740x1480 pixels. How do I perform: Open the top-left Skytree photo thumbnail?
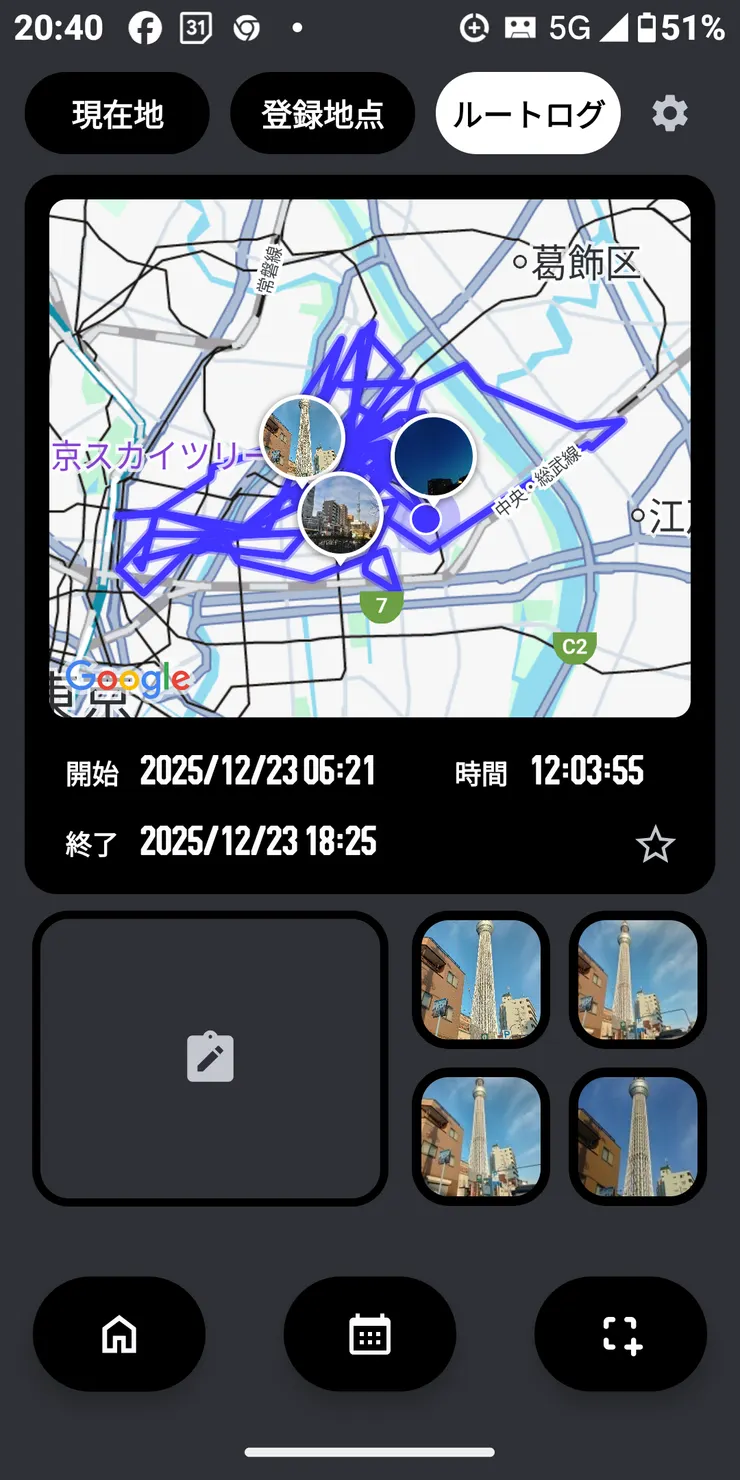pyautogui.click(x=481, y=980)
